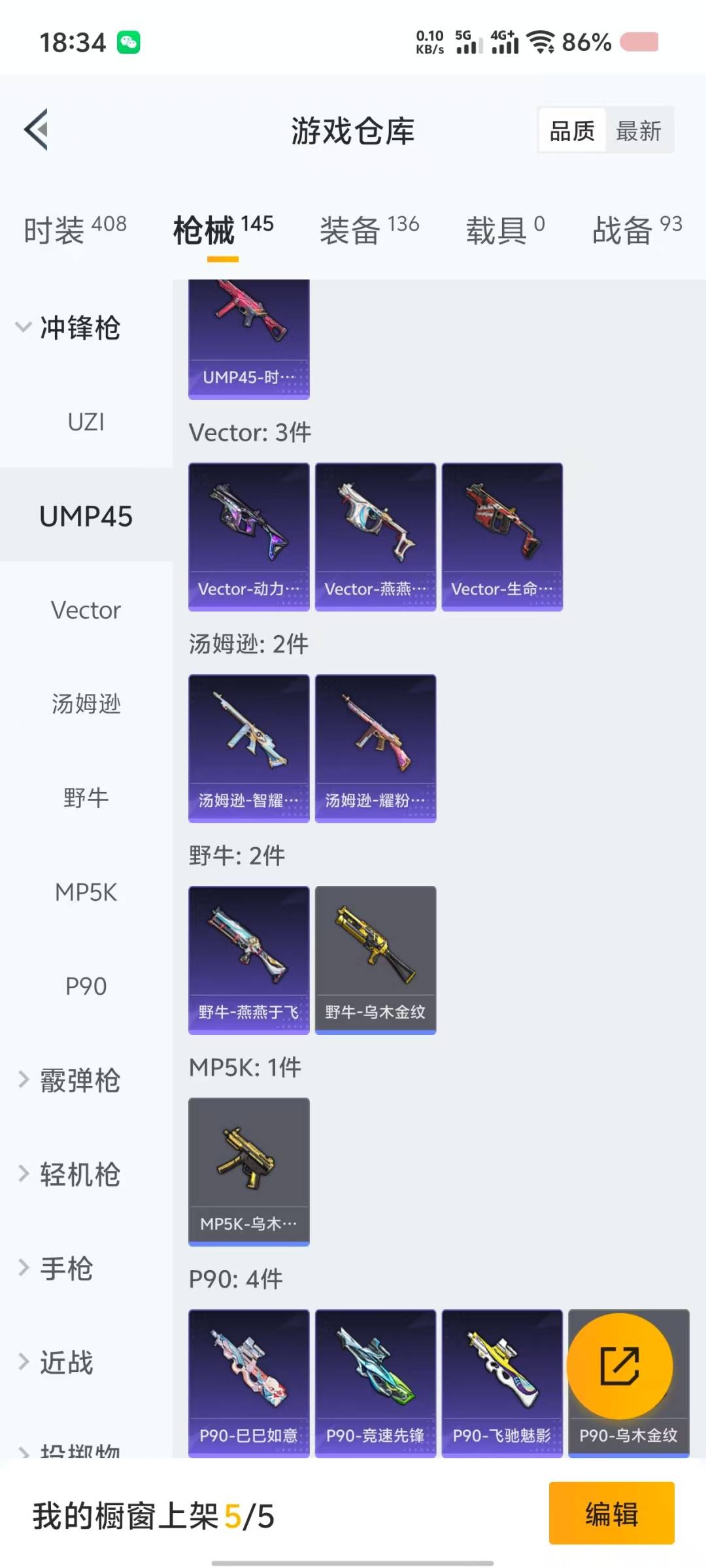This screenshot has height=1568, width=706.
Task: Open the Vector-燕燕 skin tile
Action: click(x=375, y=536)
